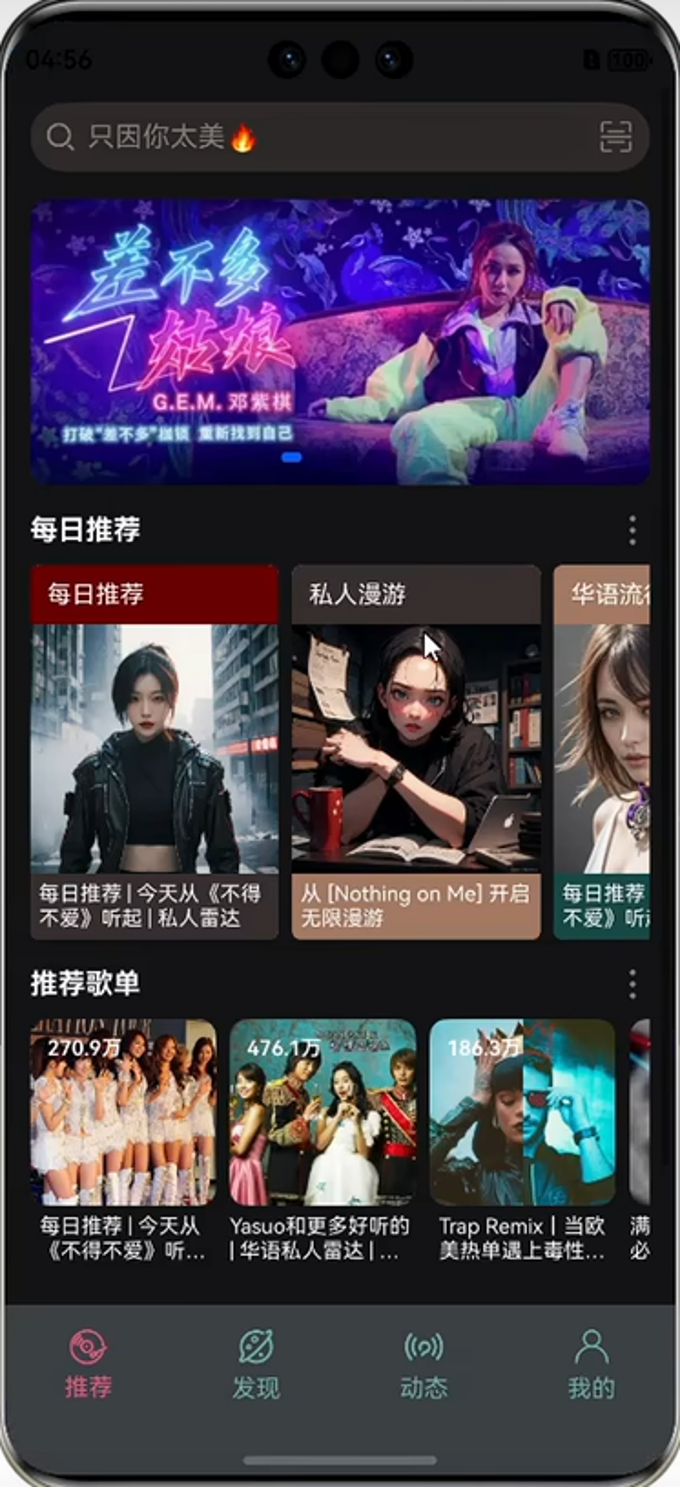
Task: Switch to the 发现 tab
Action: tap(256, 1364)
